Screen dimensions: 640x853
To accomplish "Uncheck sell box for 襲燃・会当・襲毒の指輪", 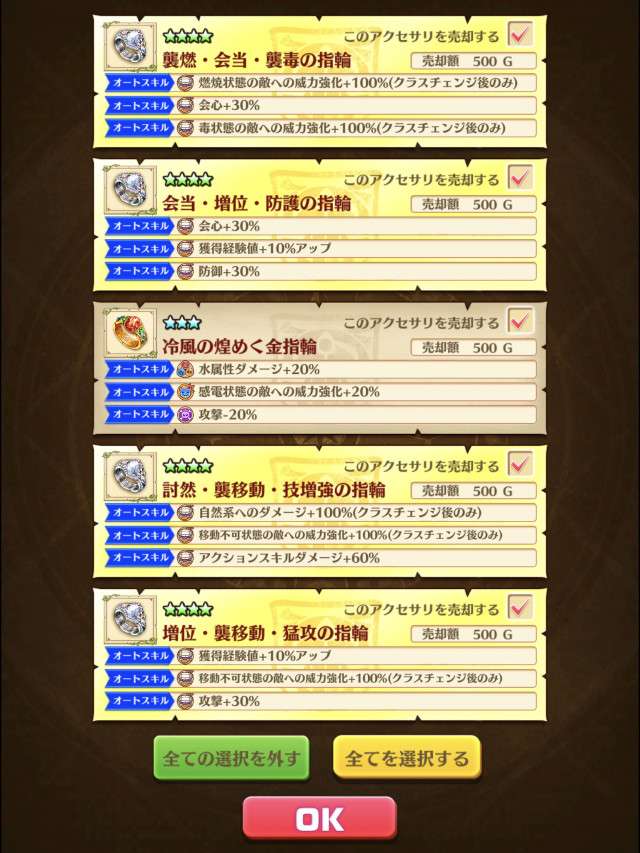I will 520,34.
